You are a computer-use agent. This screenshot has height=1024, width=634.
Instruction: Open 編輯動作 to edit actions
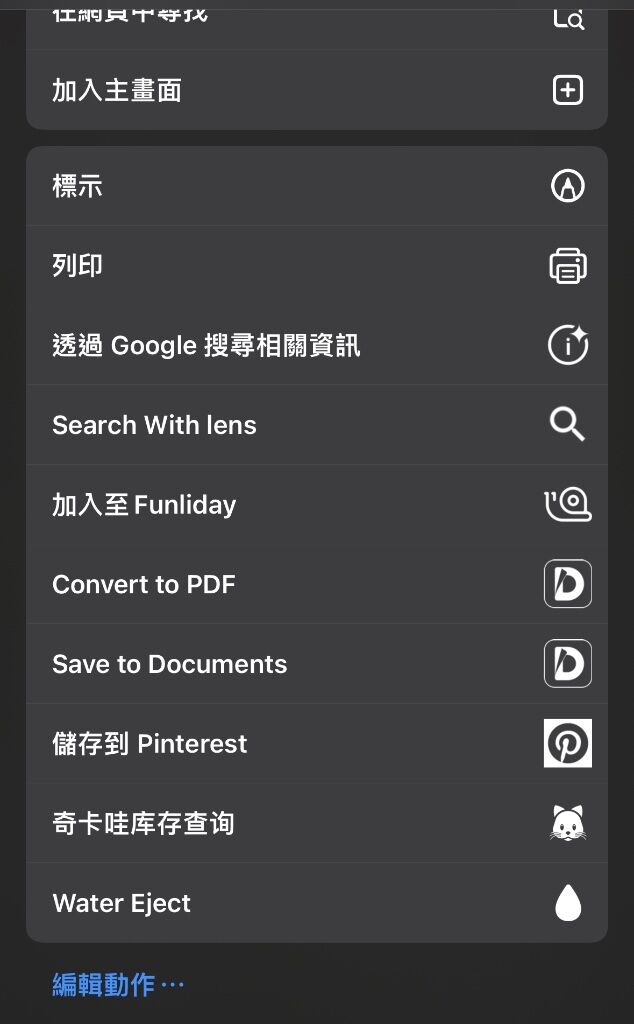click(x=118, y=984)
